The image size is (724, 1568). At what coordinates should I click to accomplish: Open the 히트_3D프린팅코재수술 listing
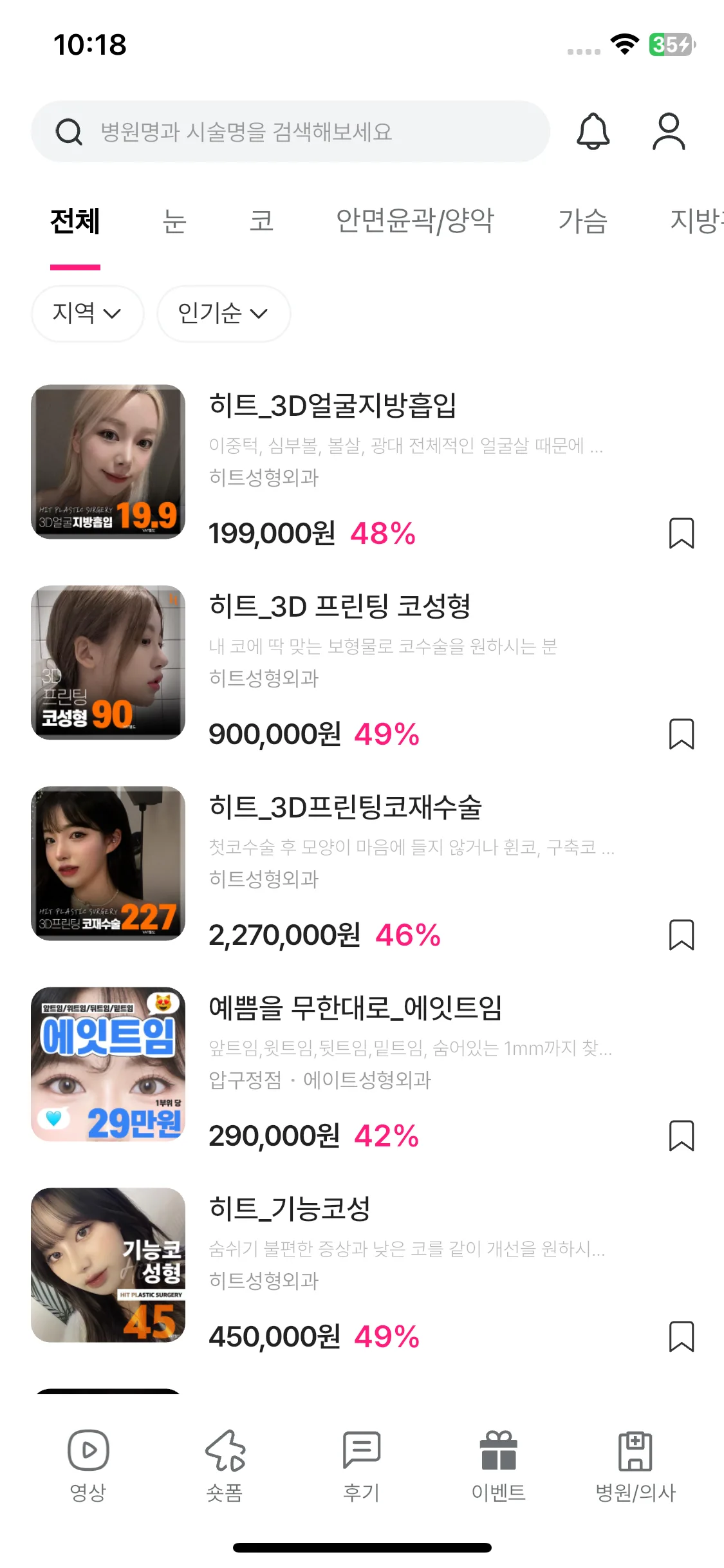pos(345,807)
